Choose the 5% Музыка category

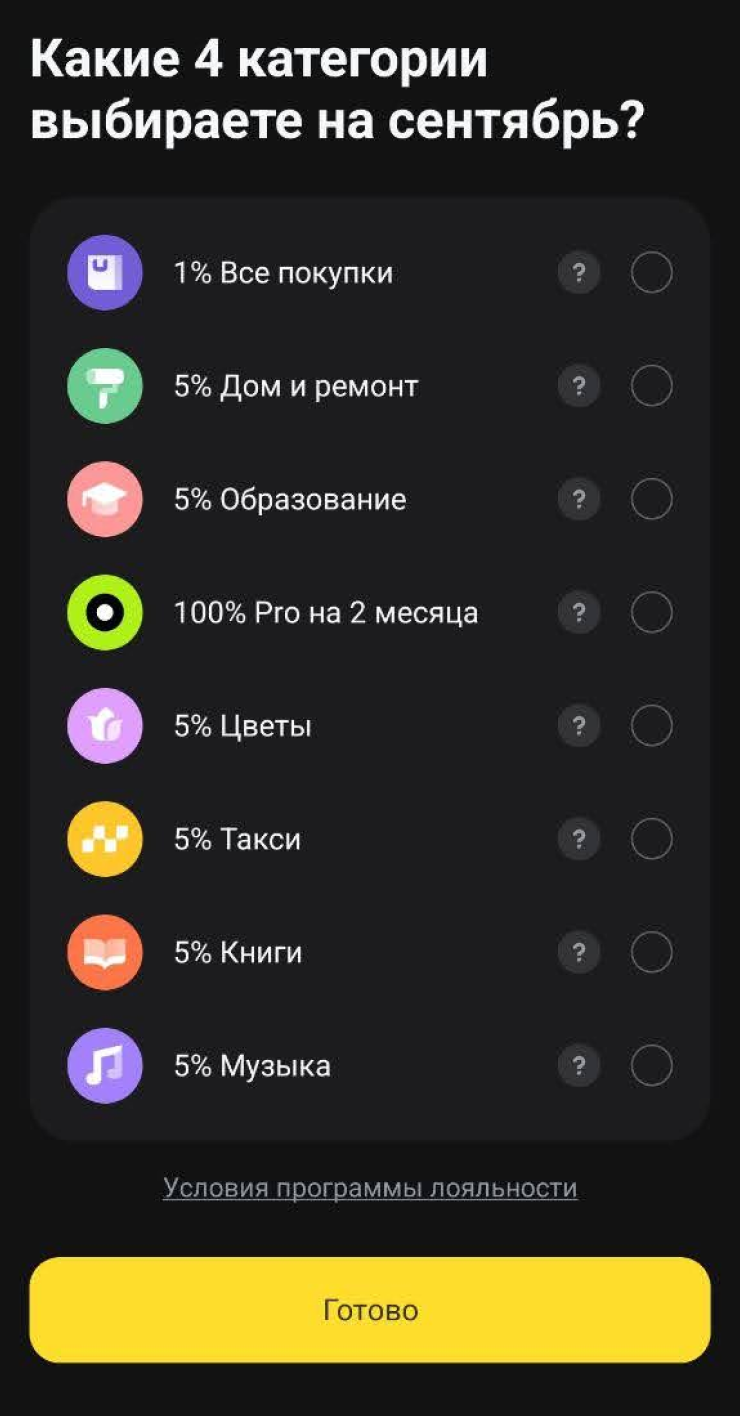click(x=651, y=1065)
